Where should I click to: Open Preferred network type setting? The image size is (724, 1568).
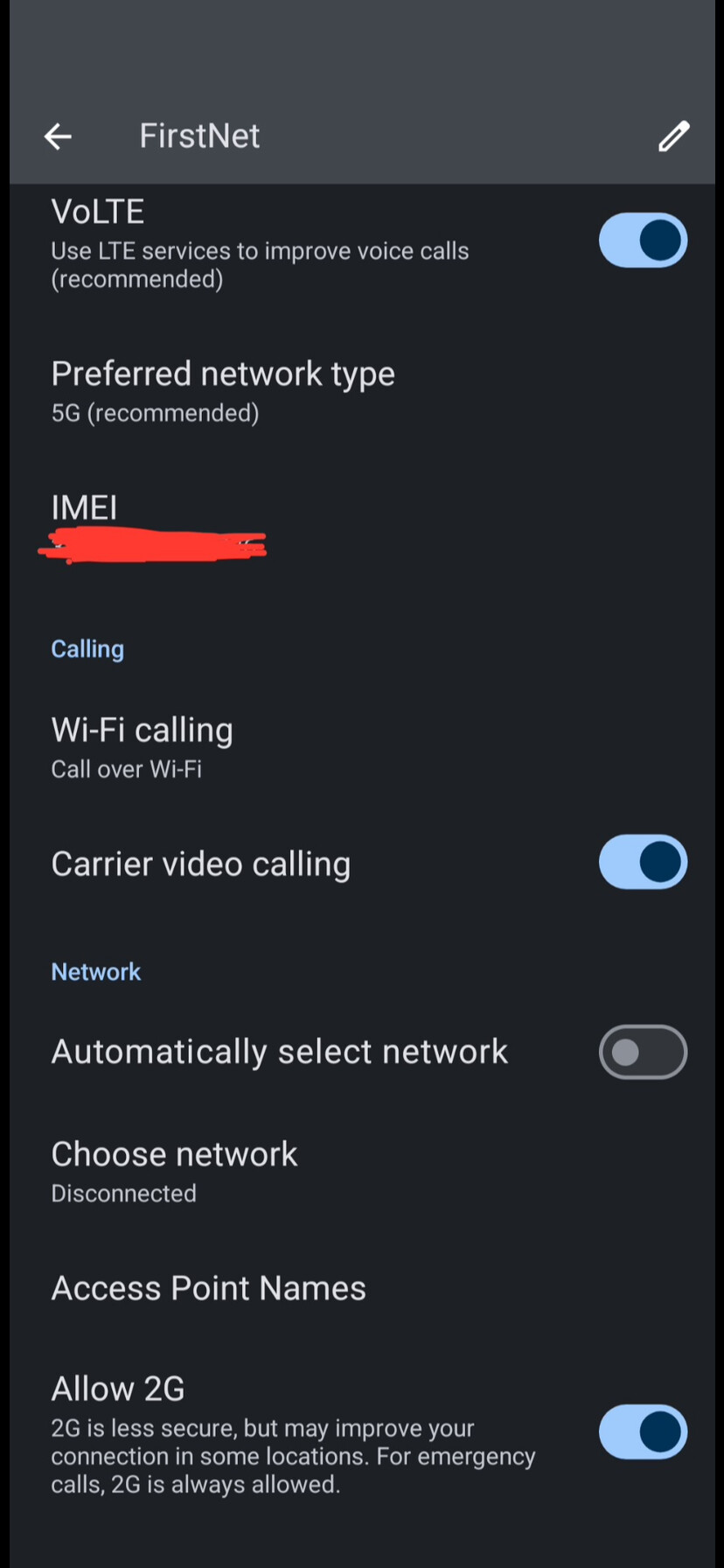point(223,389)
